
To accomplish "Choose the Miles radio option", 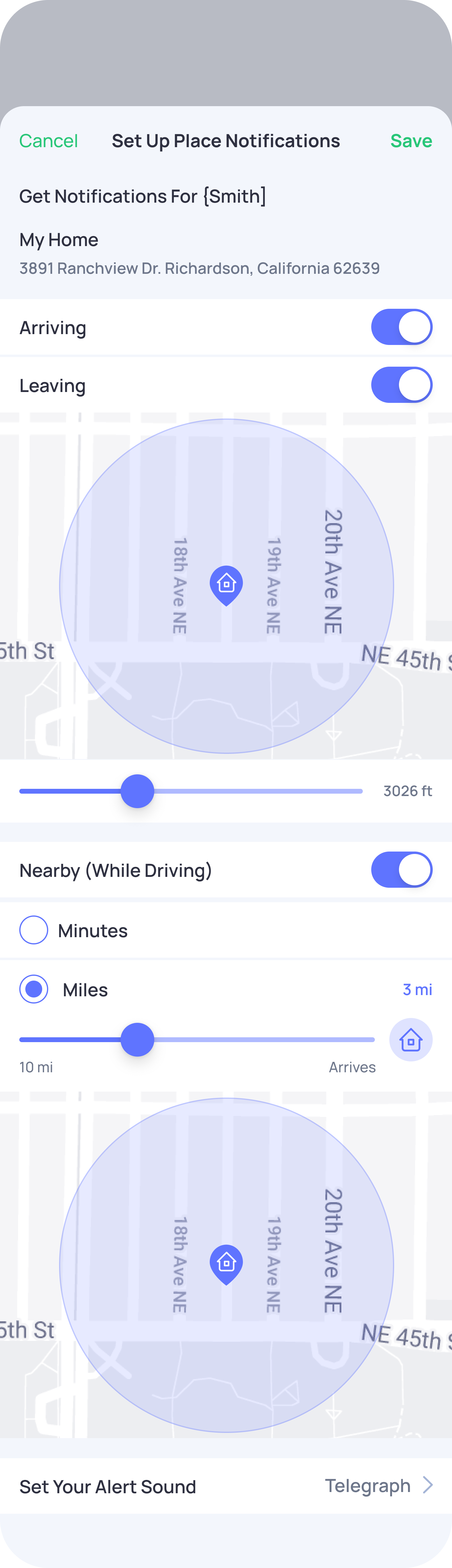I will point(34,989).
